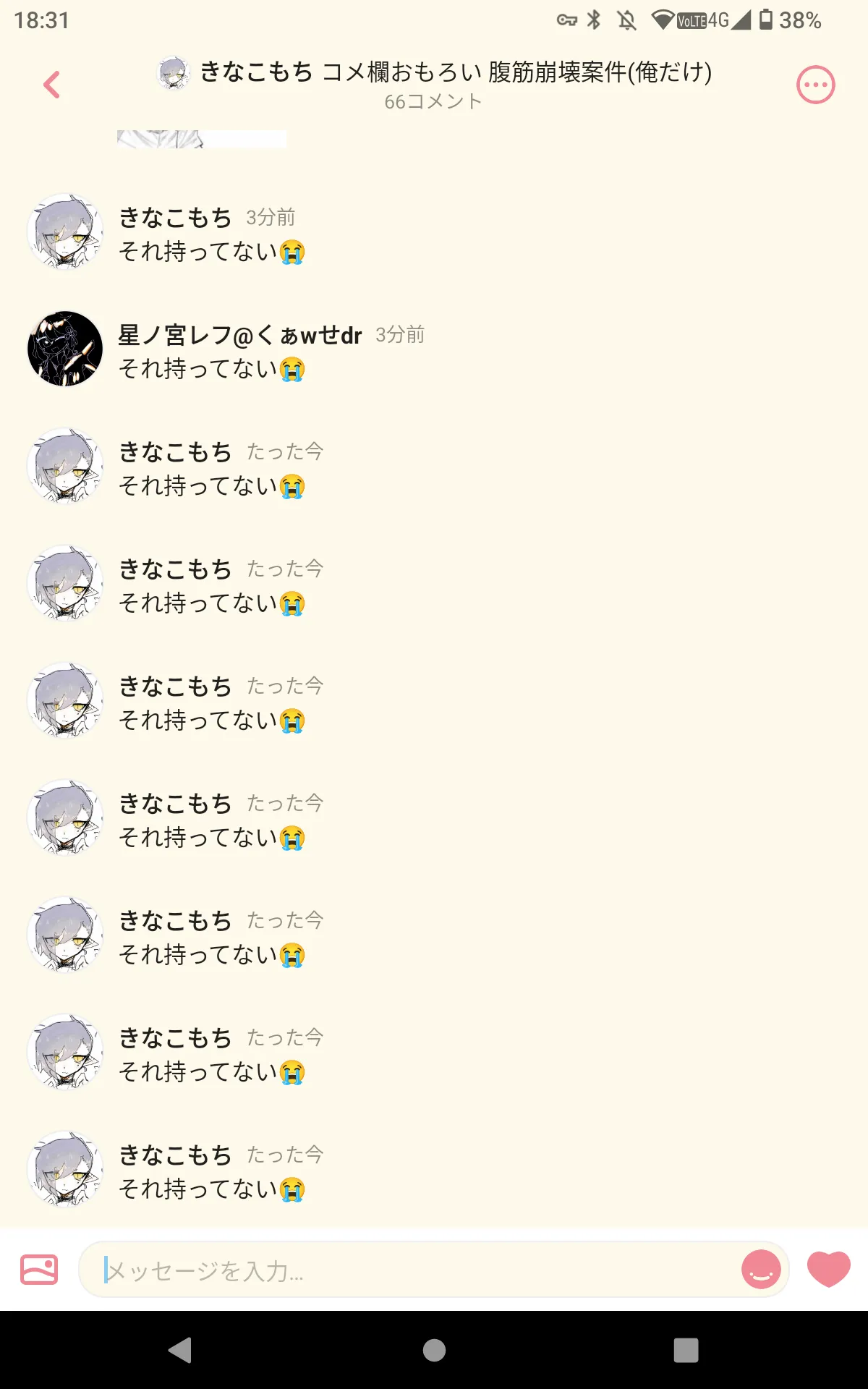Open 星ノ宮レフ's profile avatar
Image resolution: width=868 pixels, height=1389 pixels.
65,349
